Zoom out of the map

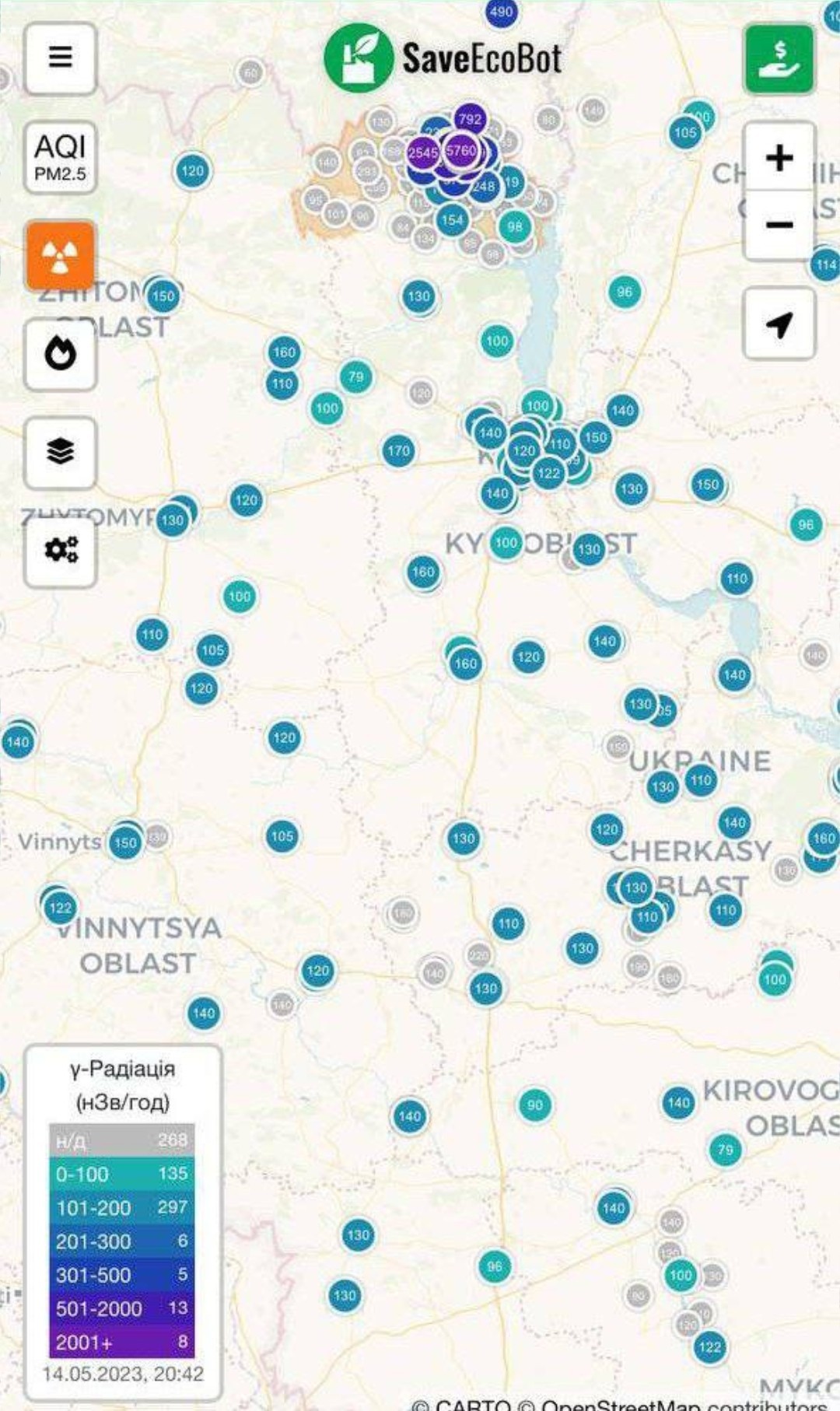pos(779,226)
